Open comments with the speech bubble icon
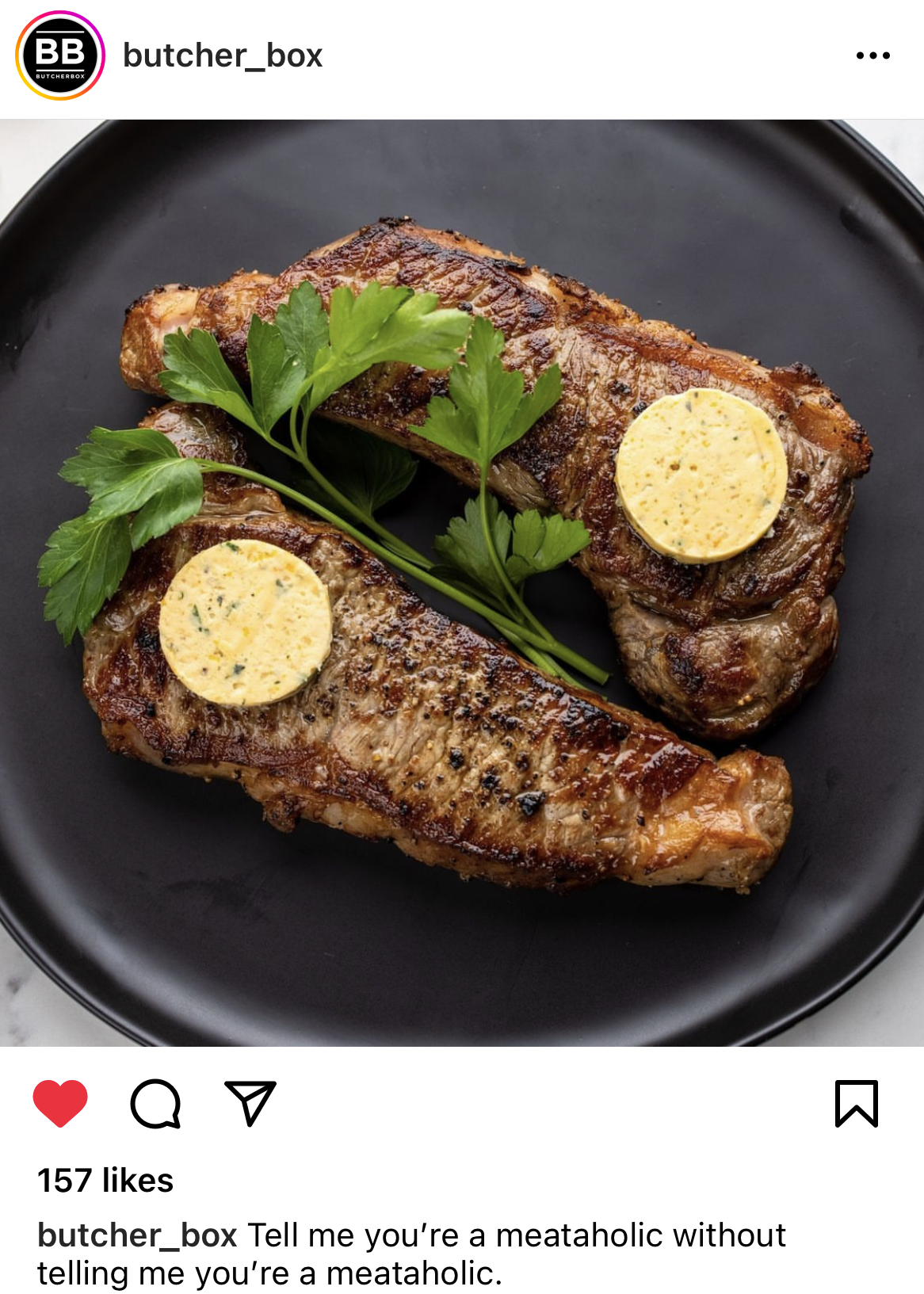Screen dimensions: 924x1294 click(155, 1103)
